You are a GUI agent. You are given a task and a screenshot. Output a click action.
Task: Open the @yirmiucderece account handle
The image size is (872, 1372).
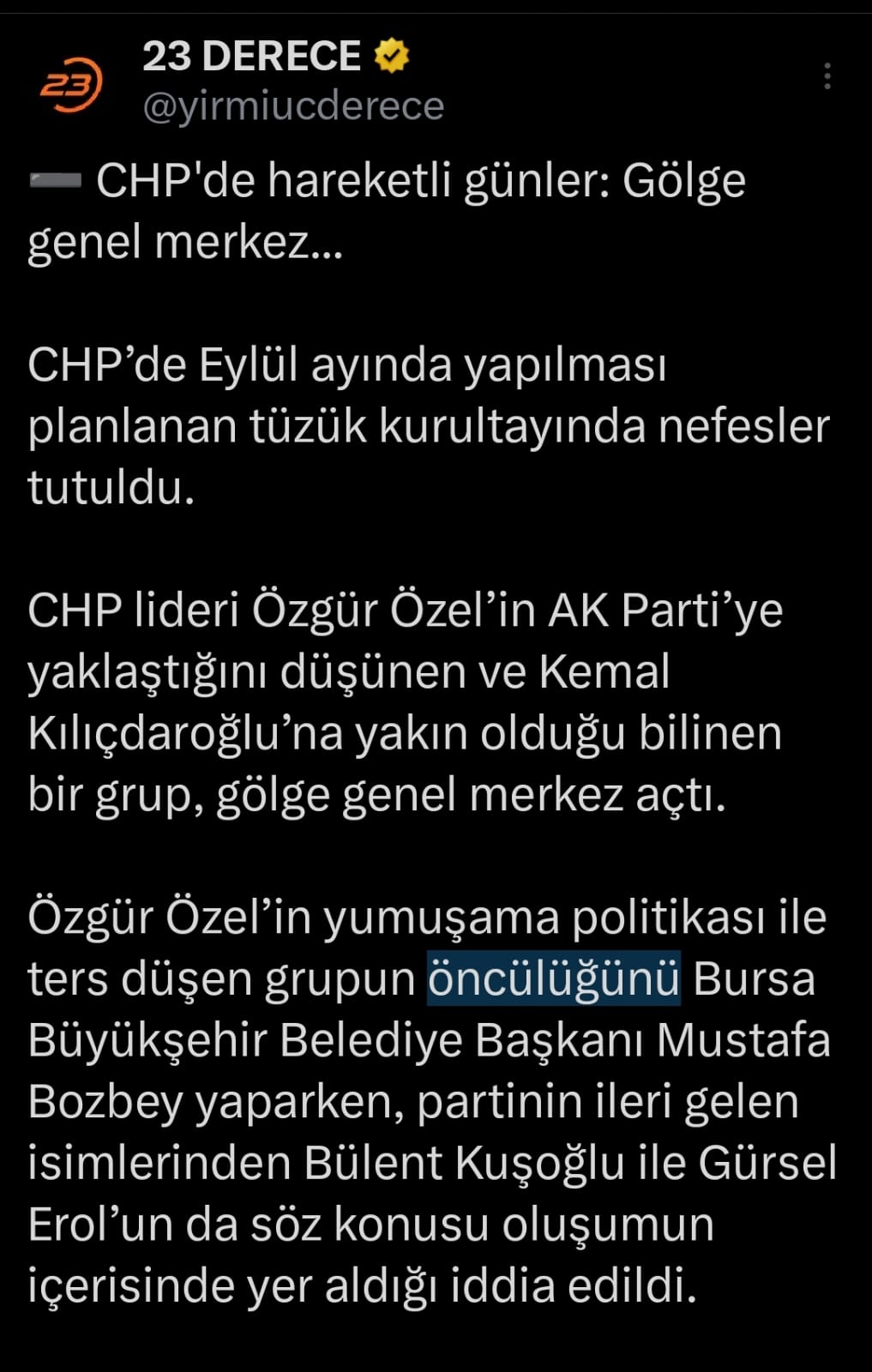293,107
